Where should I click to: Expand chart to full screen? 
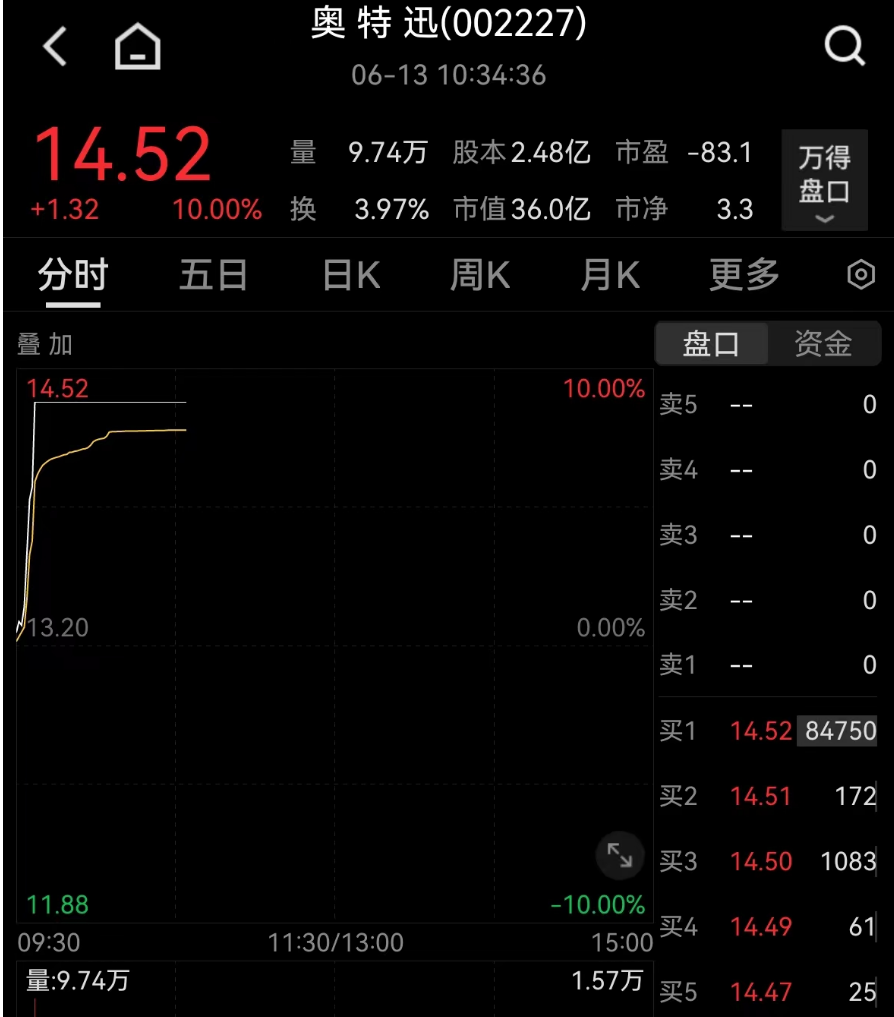click(x=620, y=855)
